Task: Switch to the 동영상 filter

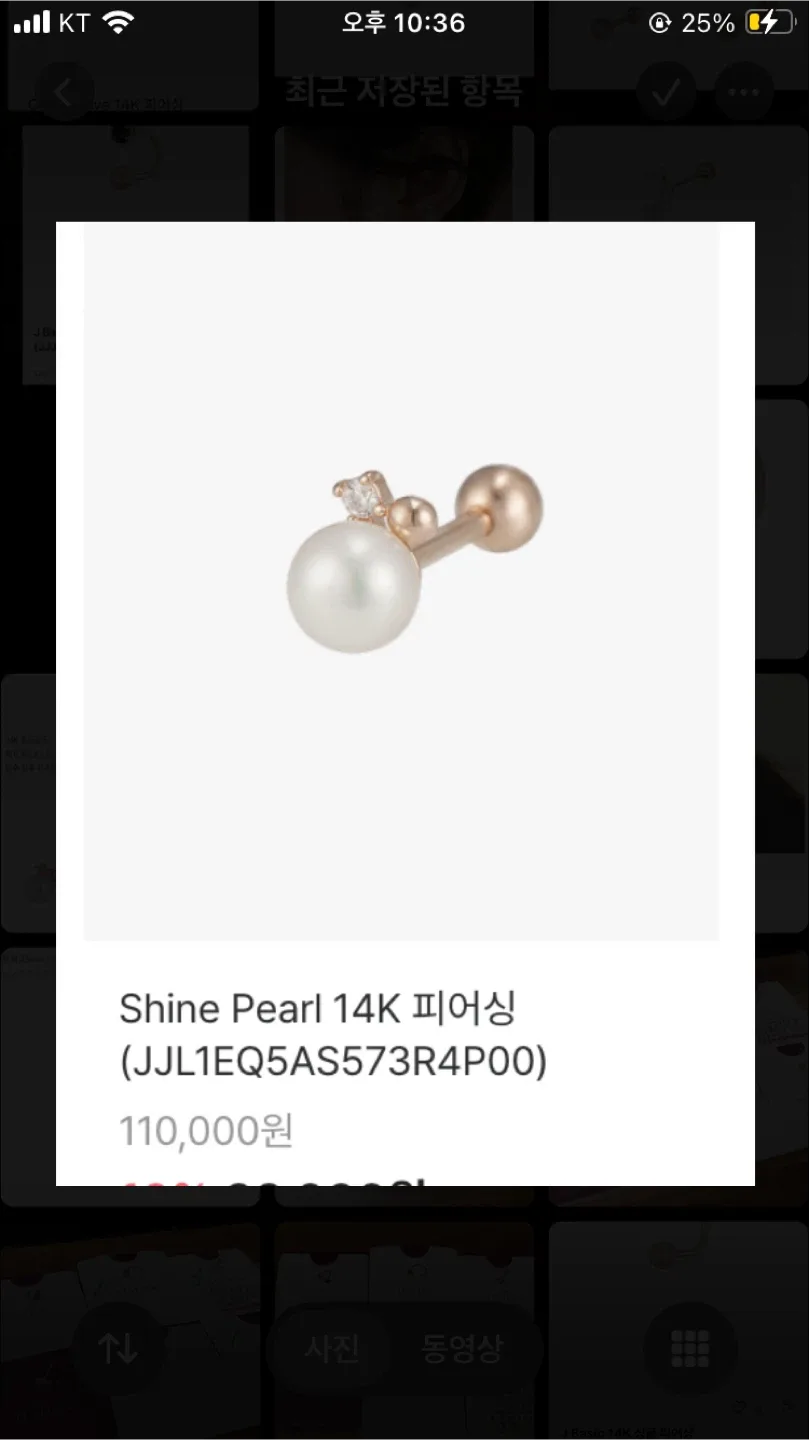Action: (461, 1349)
